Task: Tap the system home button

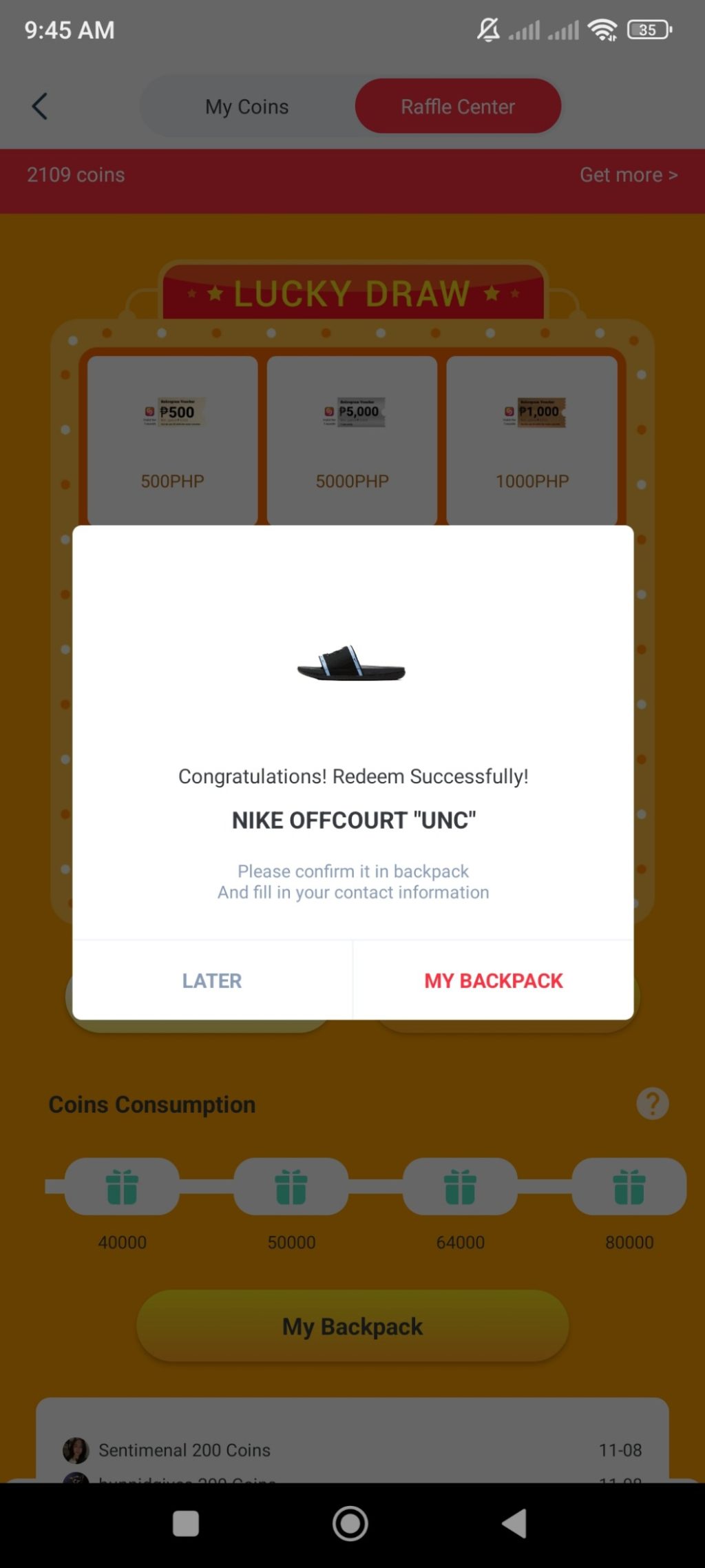Action: [350, 1523]
